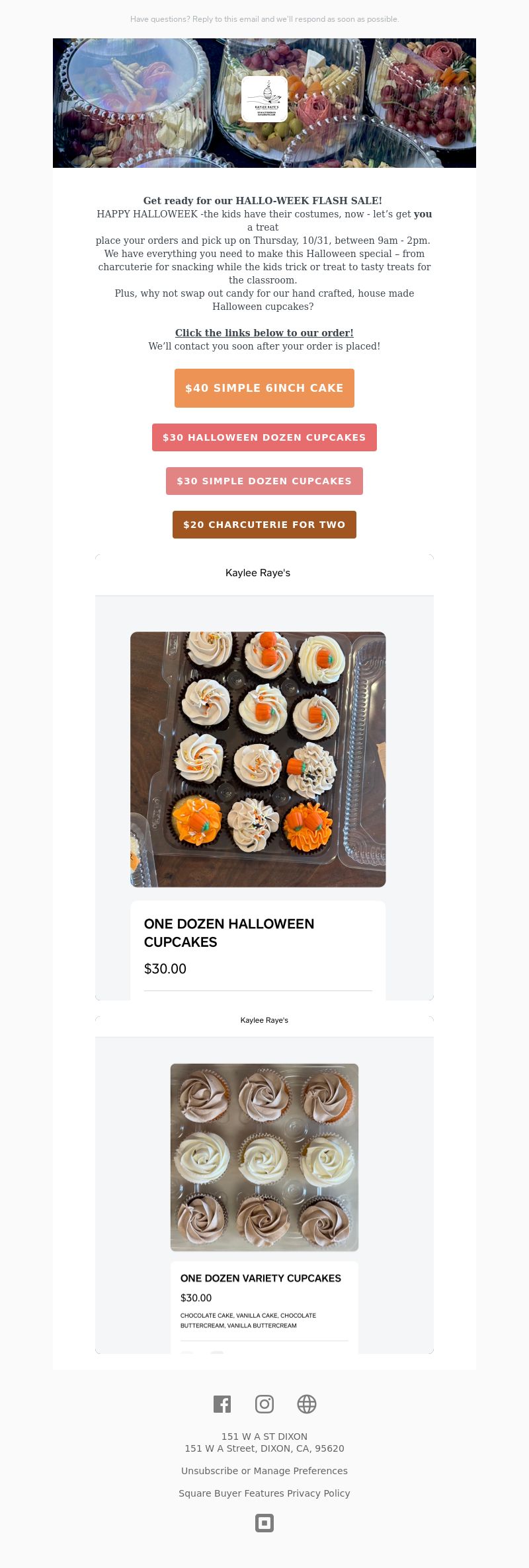The height and width of the screenshot is (1568, 529).
Task: Select the $30 Simple Dozen Cupcakes button
Action: [x=264, y=481]
